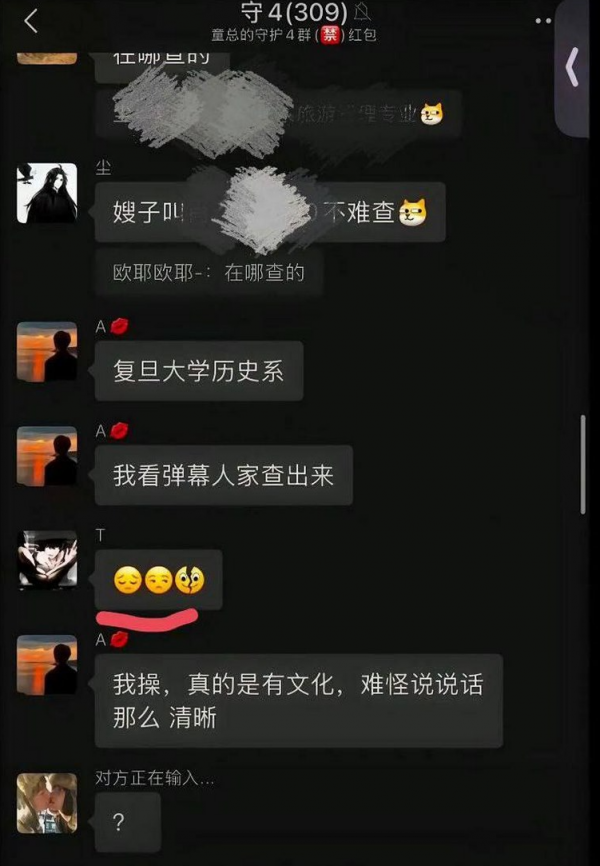Open avatar beside 我看弹幕人家查出来 message
The width and height of the screenshot is (600, 866).
(x=46, y=455)
